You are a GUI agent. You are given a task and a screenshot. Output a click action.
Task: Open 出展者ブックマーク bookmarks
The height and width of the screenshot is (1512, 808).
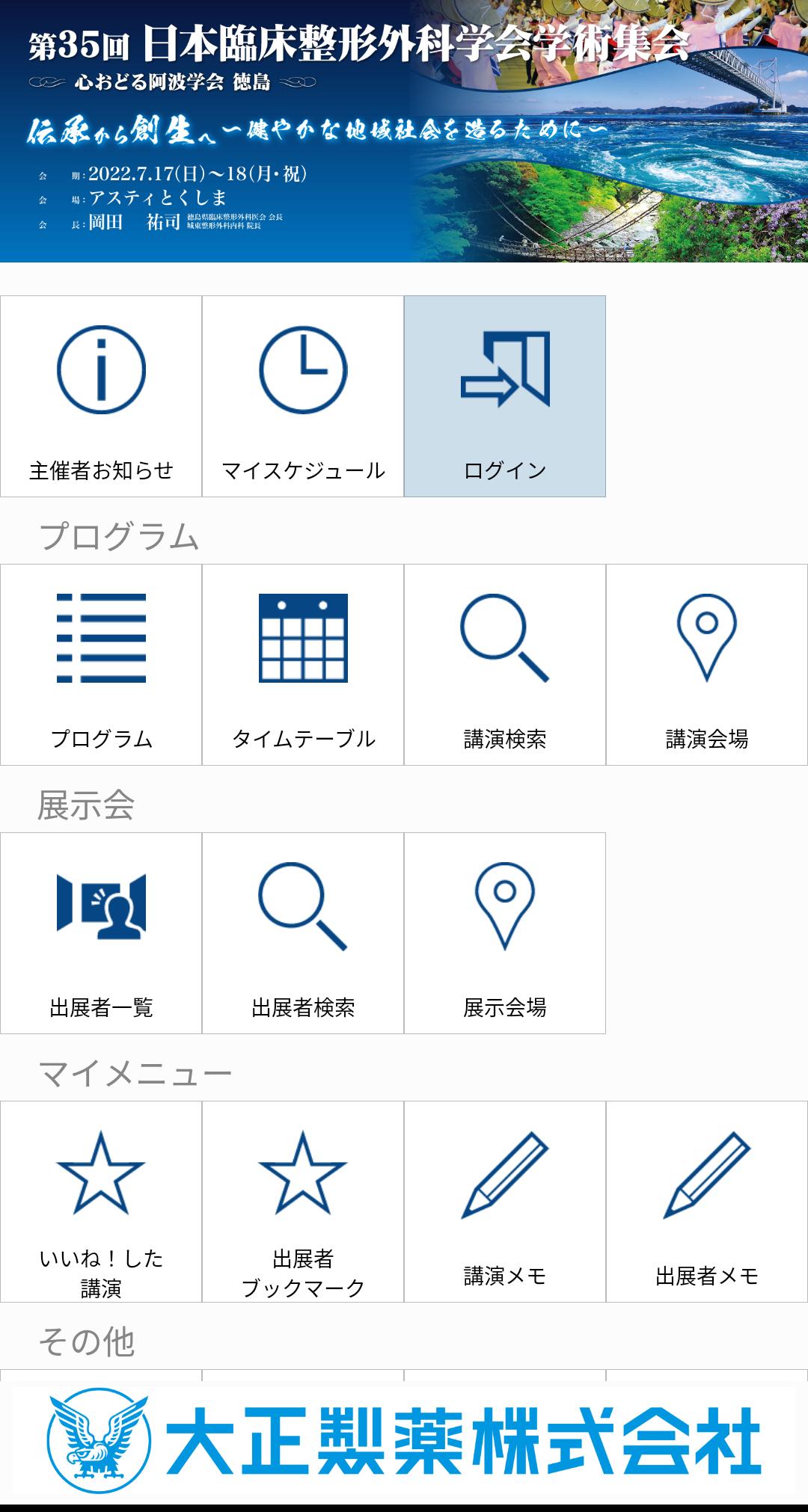tap(303, 1202)
